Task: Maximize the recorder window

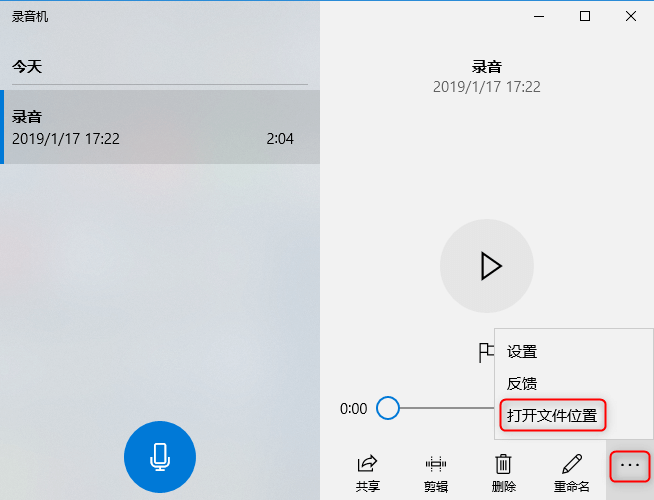Action: pos(585,16)
